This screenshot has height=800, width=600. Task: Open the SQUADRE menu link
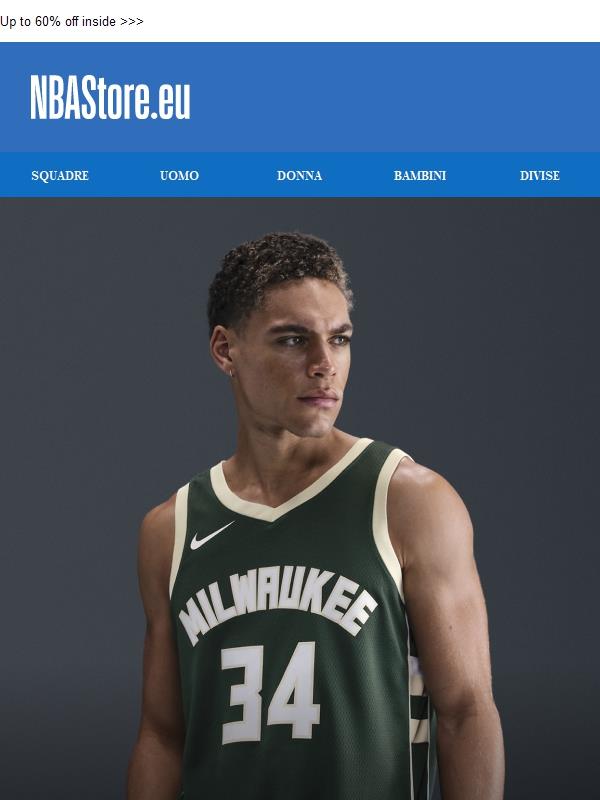coord(60,175)
